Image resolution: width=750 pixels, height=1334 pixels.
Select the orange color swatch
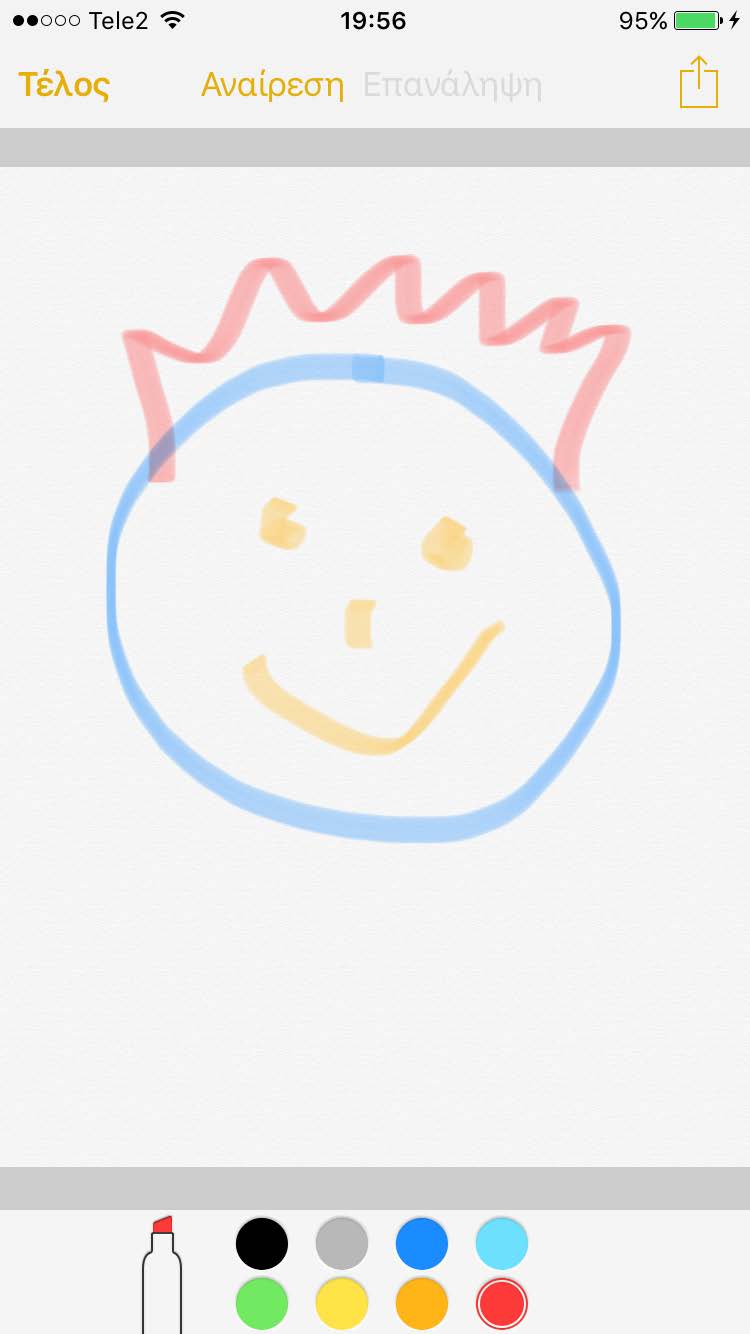422,1304
